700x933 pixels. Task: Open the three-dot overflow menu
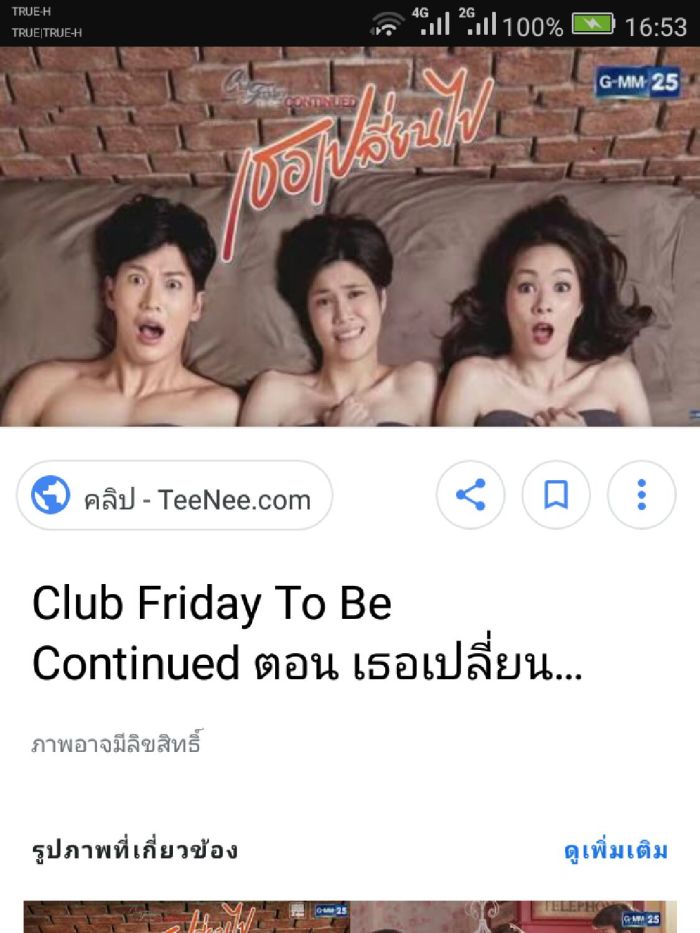[x=641, y=495]
